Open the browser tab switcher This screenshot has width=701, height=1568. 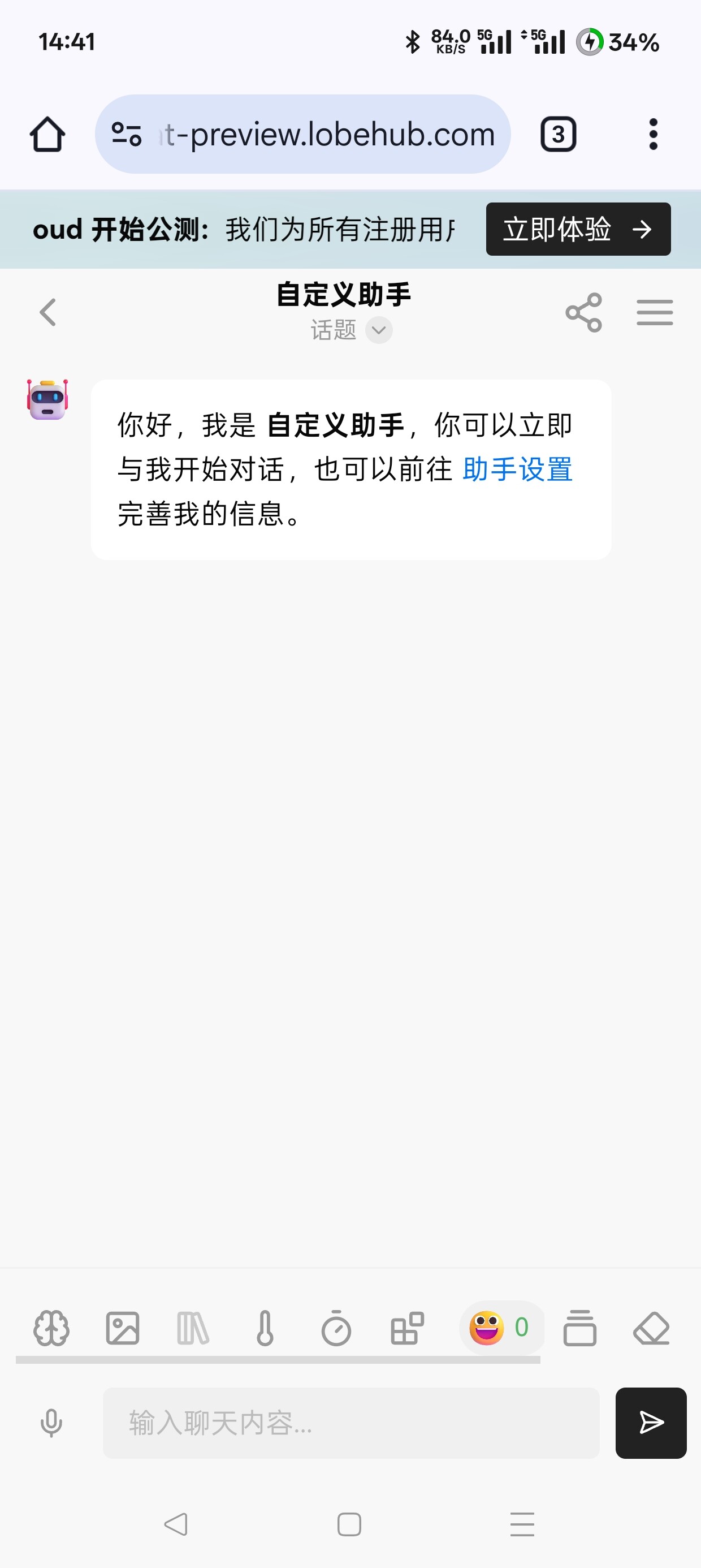[558, 134]
